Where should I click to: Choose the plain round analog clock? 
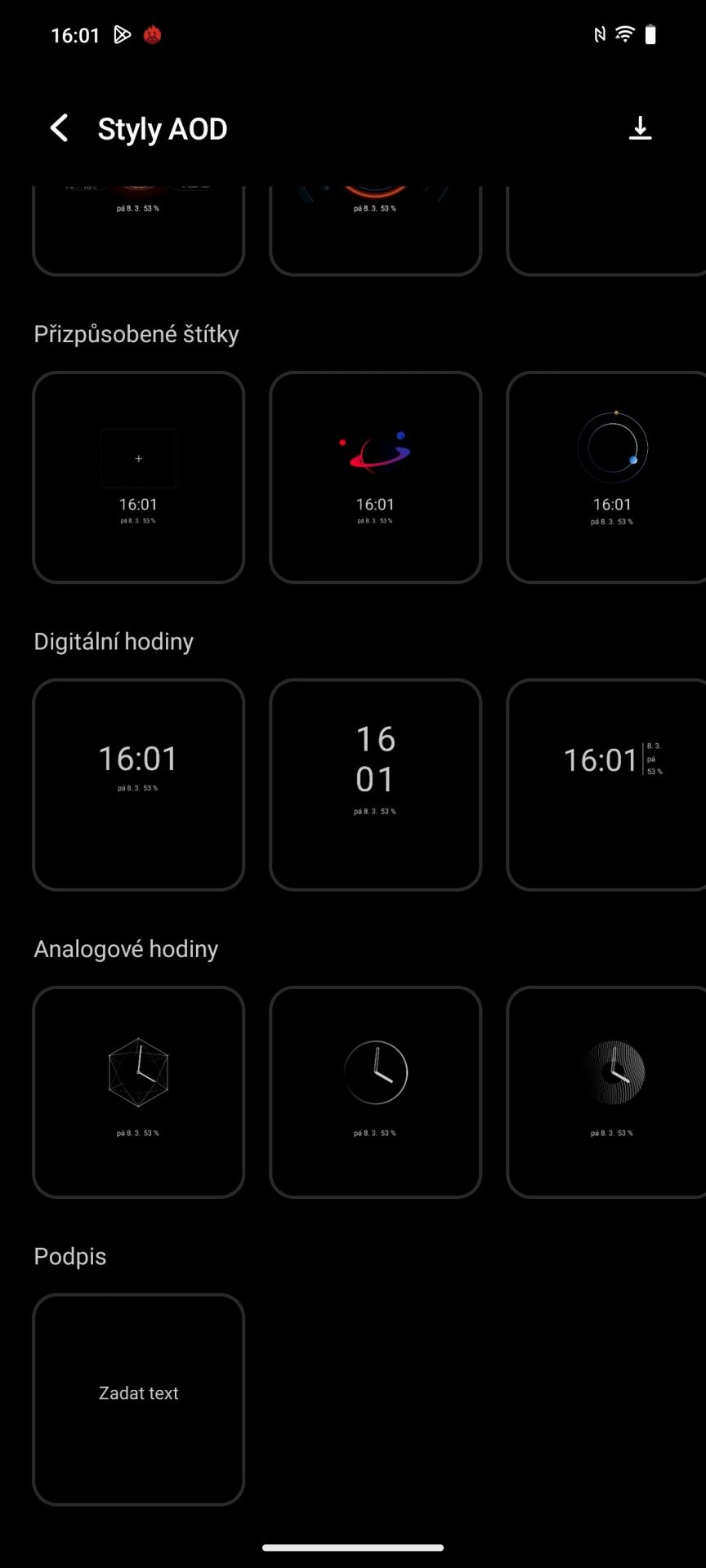(376, 1093)
